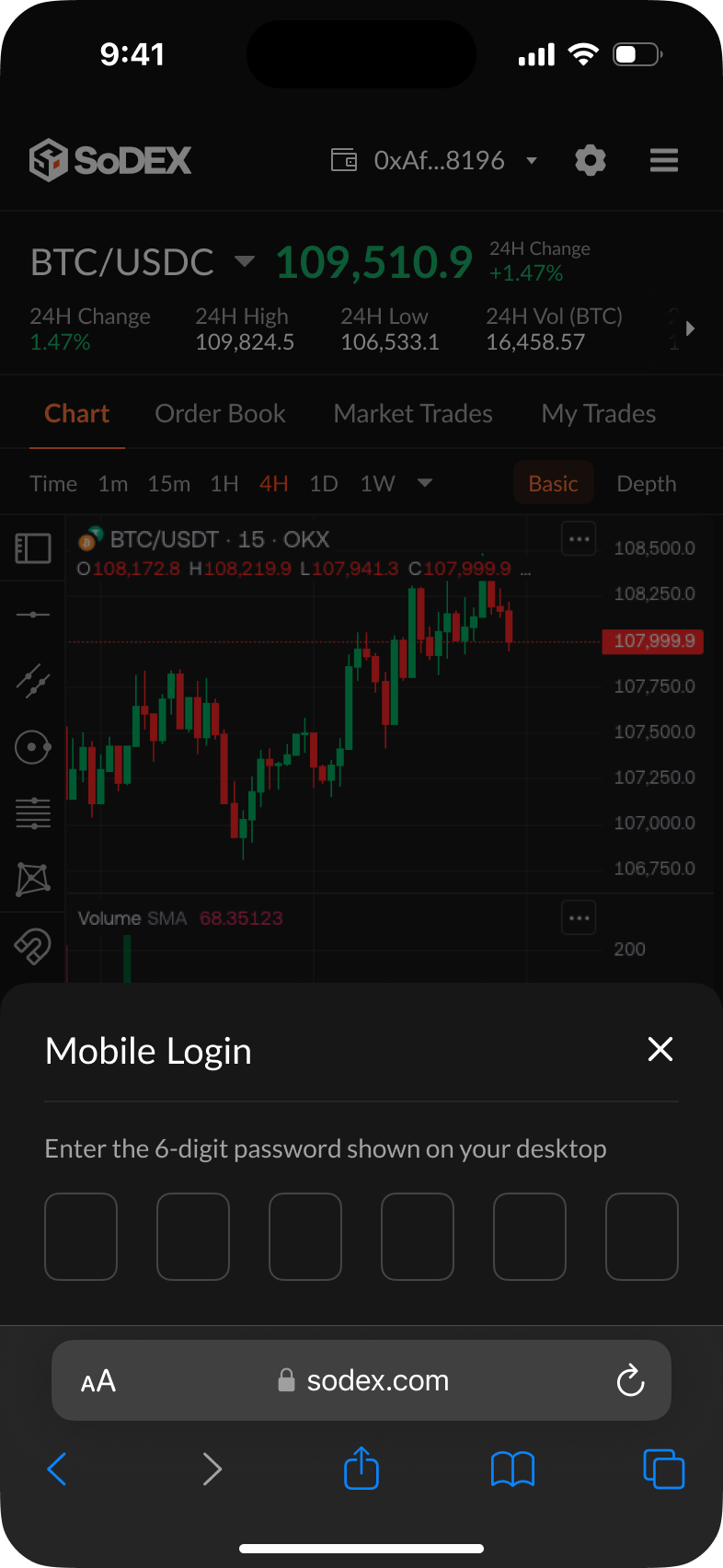
Task: Open the My Trades tab
Action: (x=598, y=414)
